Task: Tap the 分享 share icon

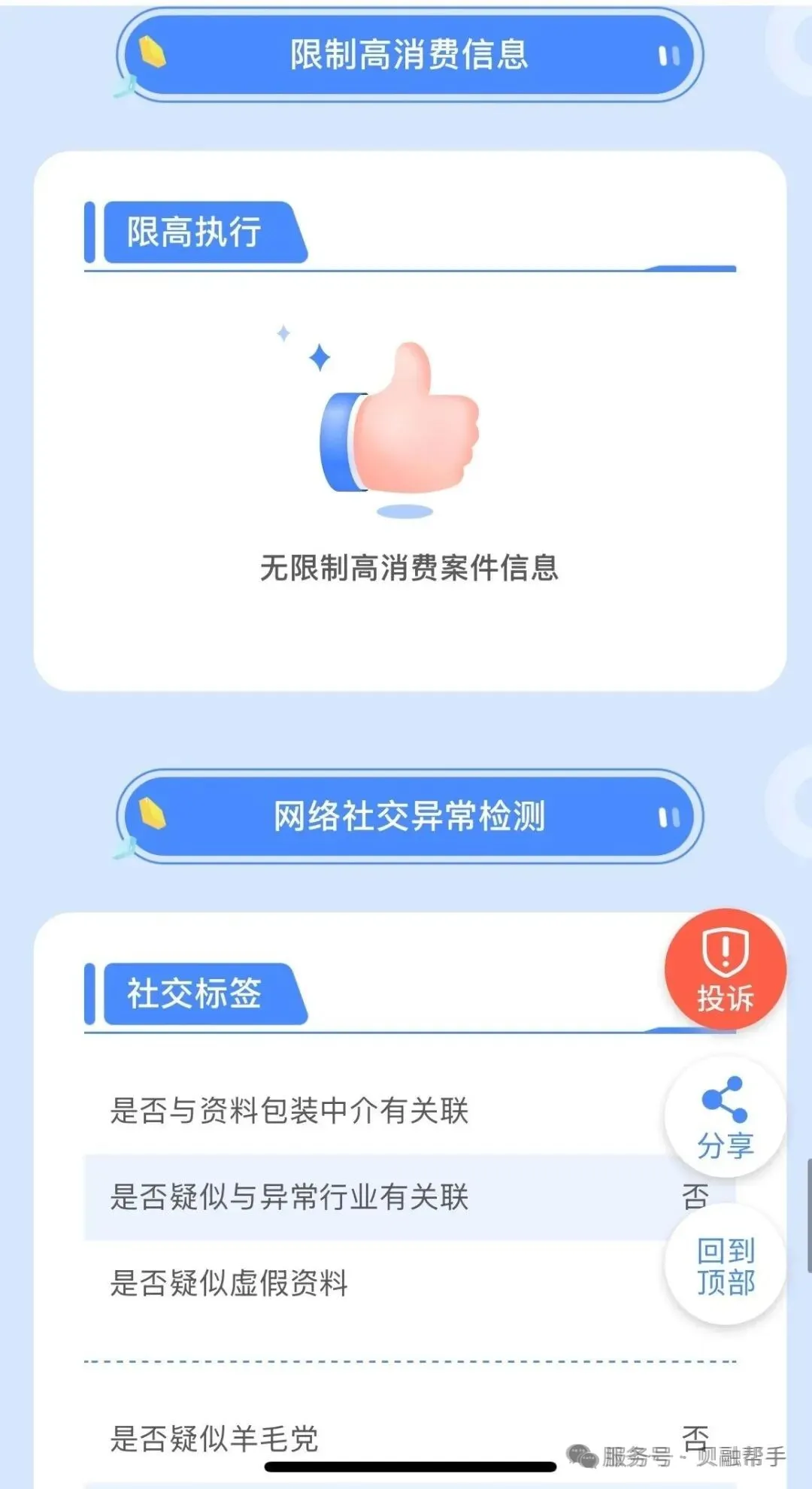Action: click(x=724, y=1117)
